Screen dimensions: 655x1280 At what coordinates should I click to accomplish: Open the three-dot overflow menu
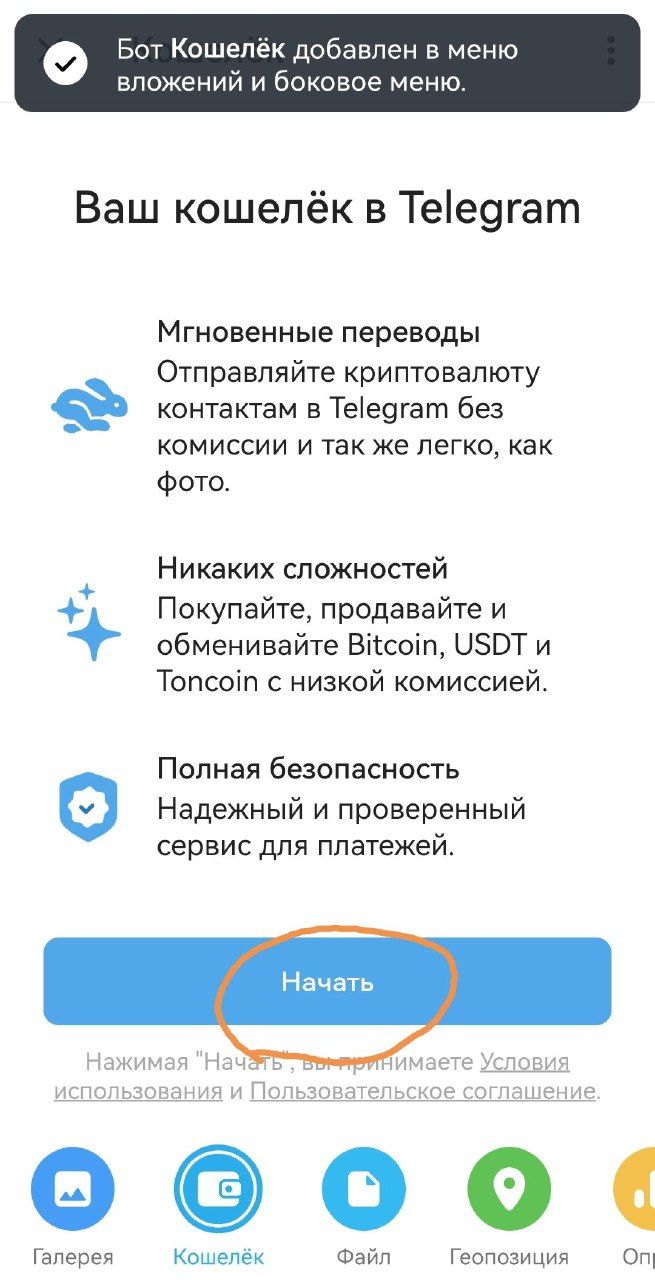pos(611,50)
